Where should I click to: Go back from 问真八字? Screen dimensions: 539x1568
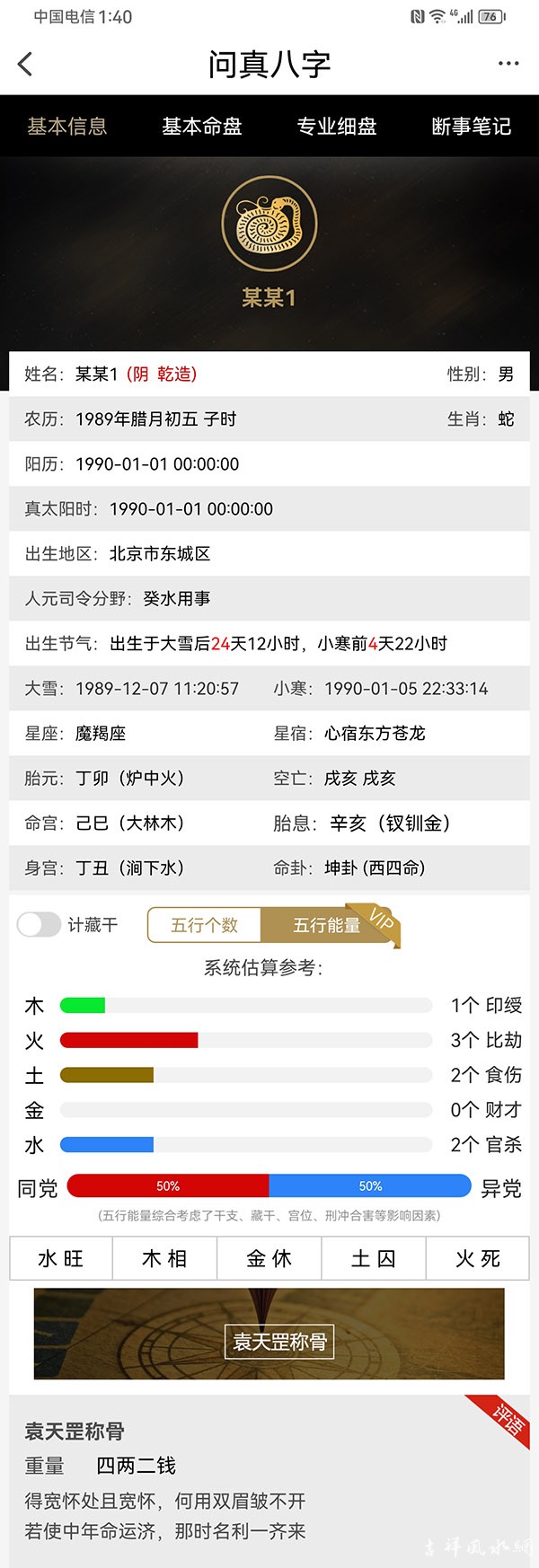click(x=25, y=64)
